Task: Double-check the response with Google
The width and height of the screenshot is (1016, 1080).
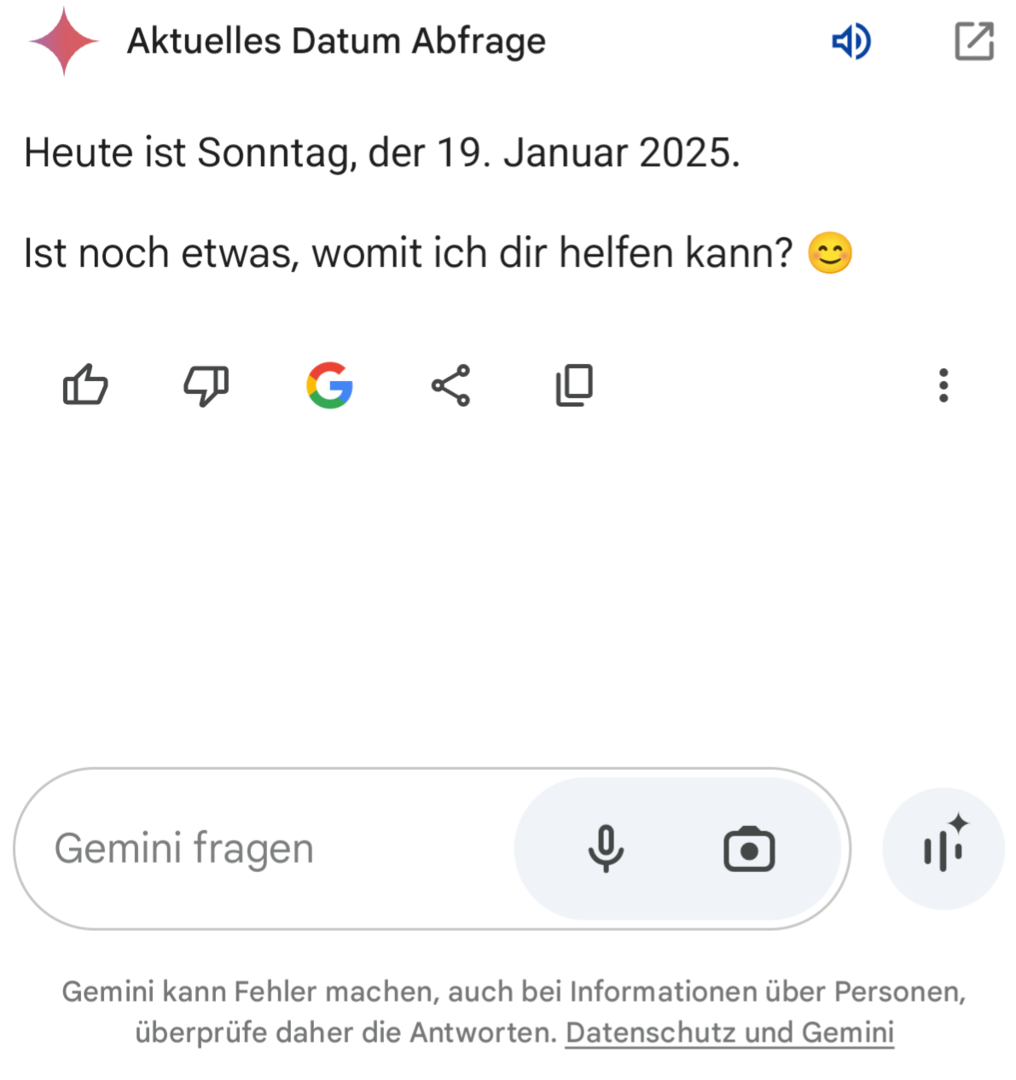Action: coord(329,385)
